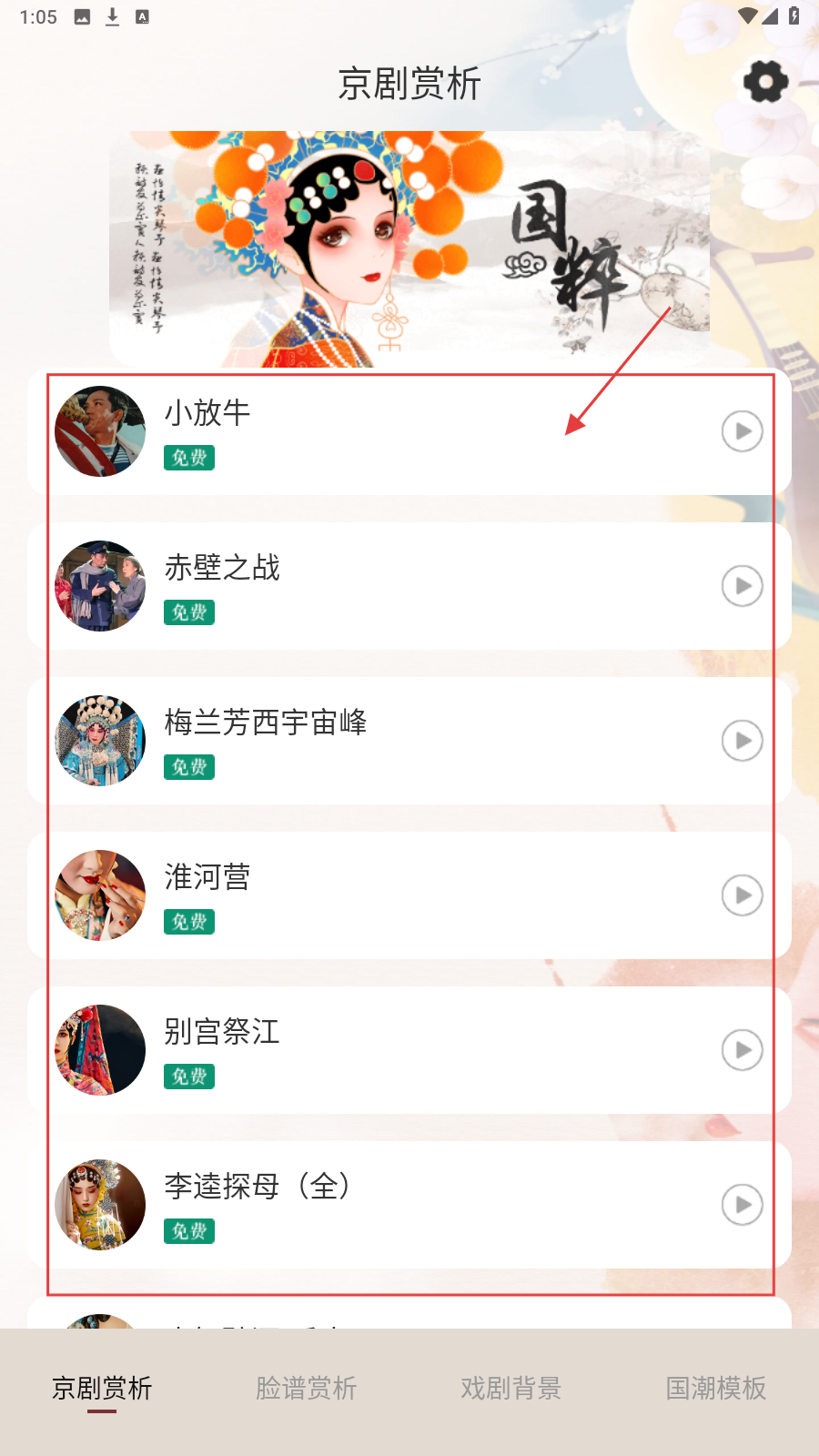Image resolution: width=819 pixels, height=1456 pixels.
Task: Go to the 国潮模板 tab
Action: coord(716,1389)
